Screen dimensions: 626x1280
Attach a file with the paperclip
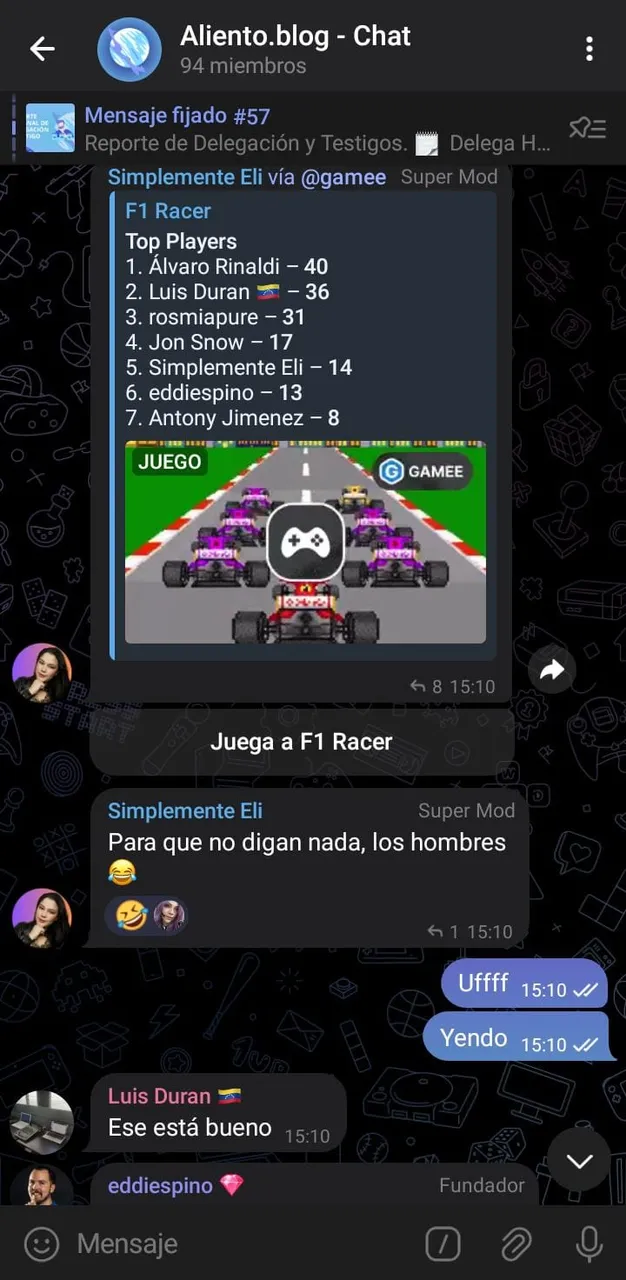[x=516, y=1244]
